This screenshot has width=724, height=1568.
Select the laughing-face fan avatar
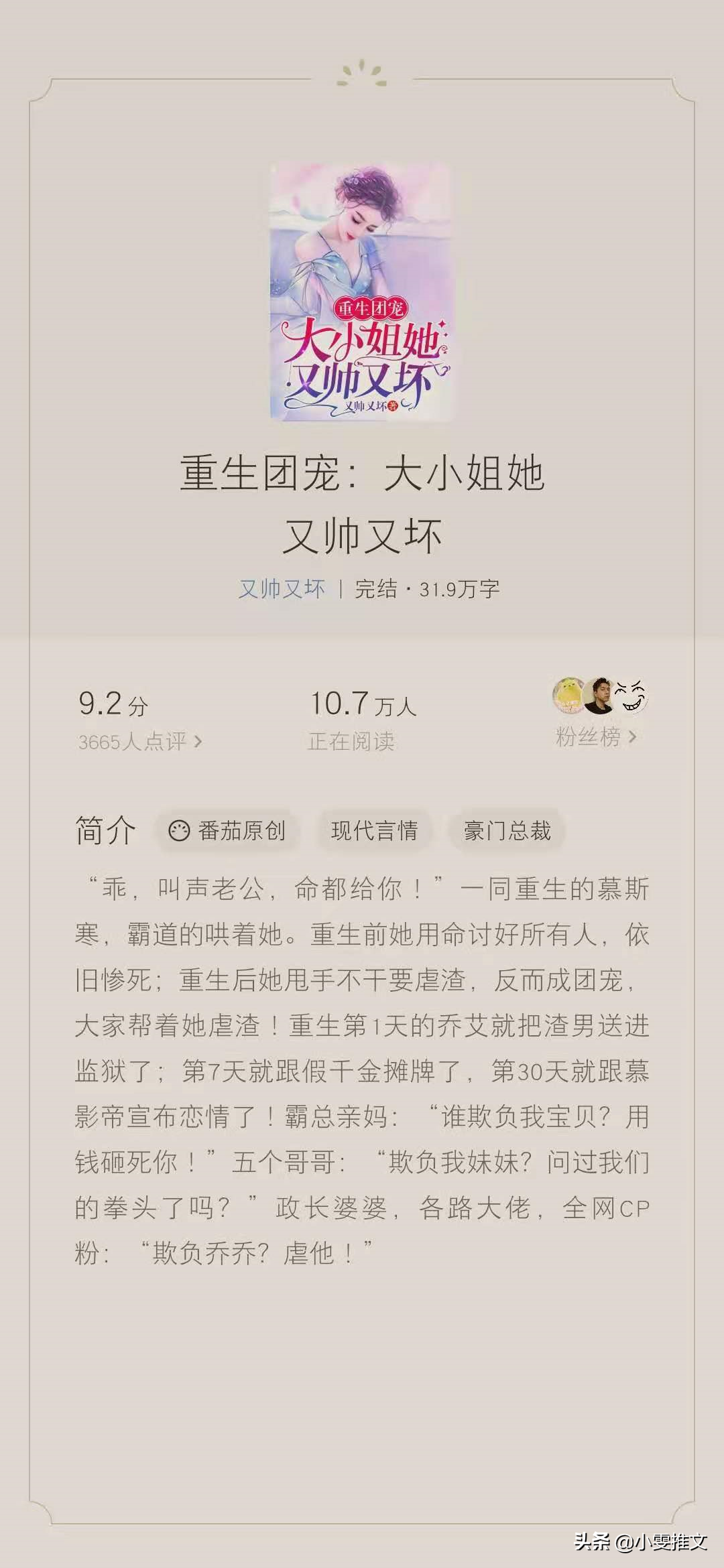[632, 696]
